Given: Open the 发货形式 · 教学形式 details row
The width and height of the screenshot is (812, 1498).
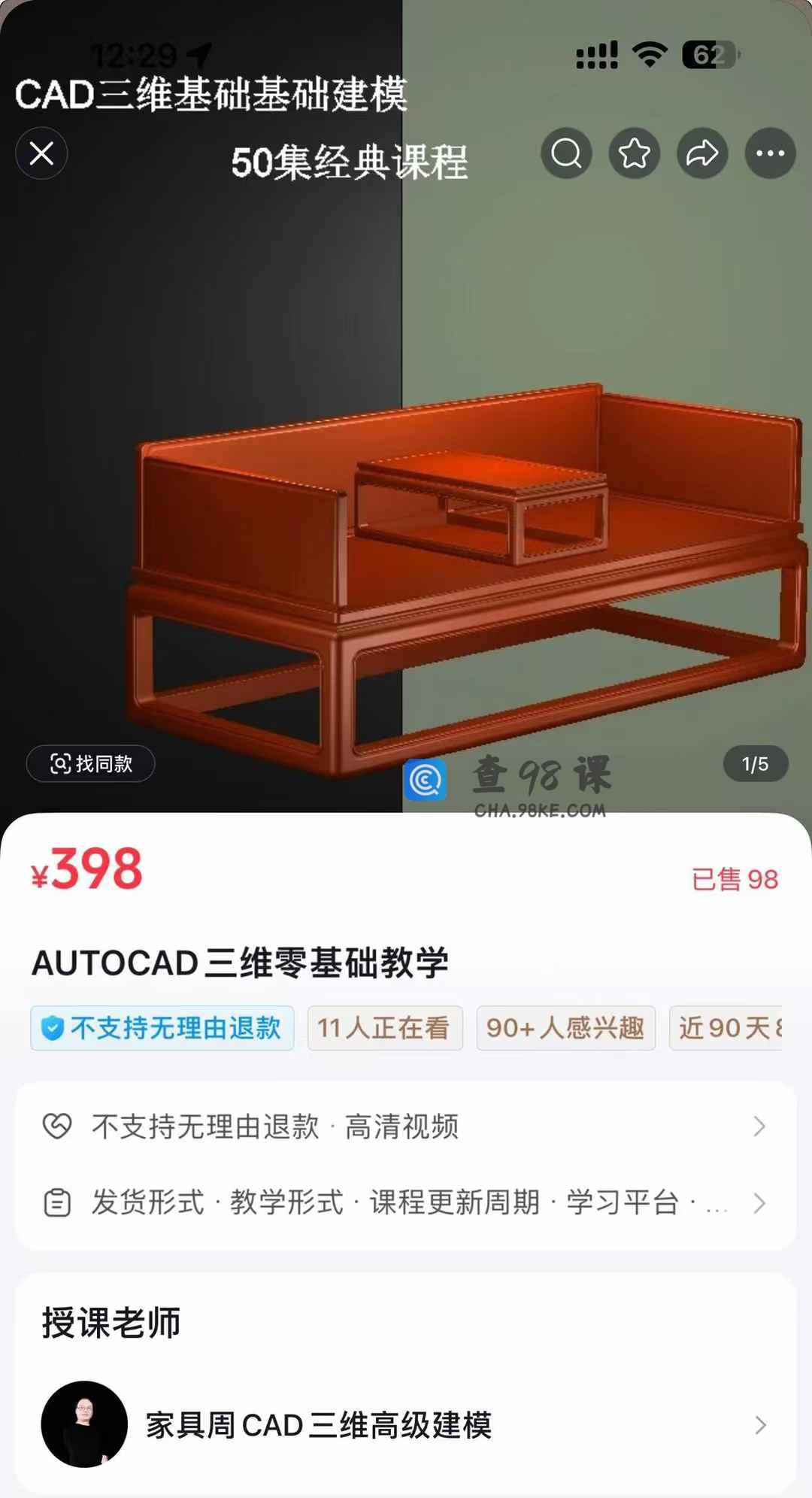Looking at the screenshot, I should [x=406, y=1202].
